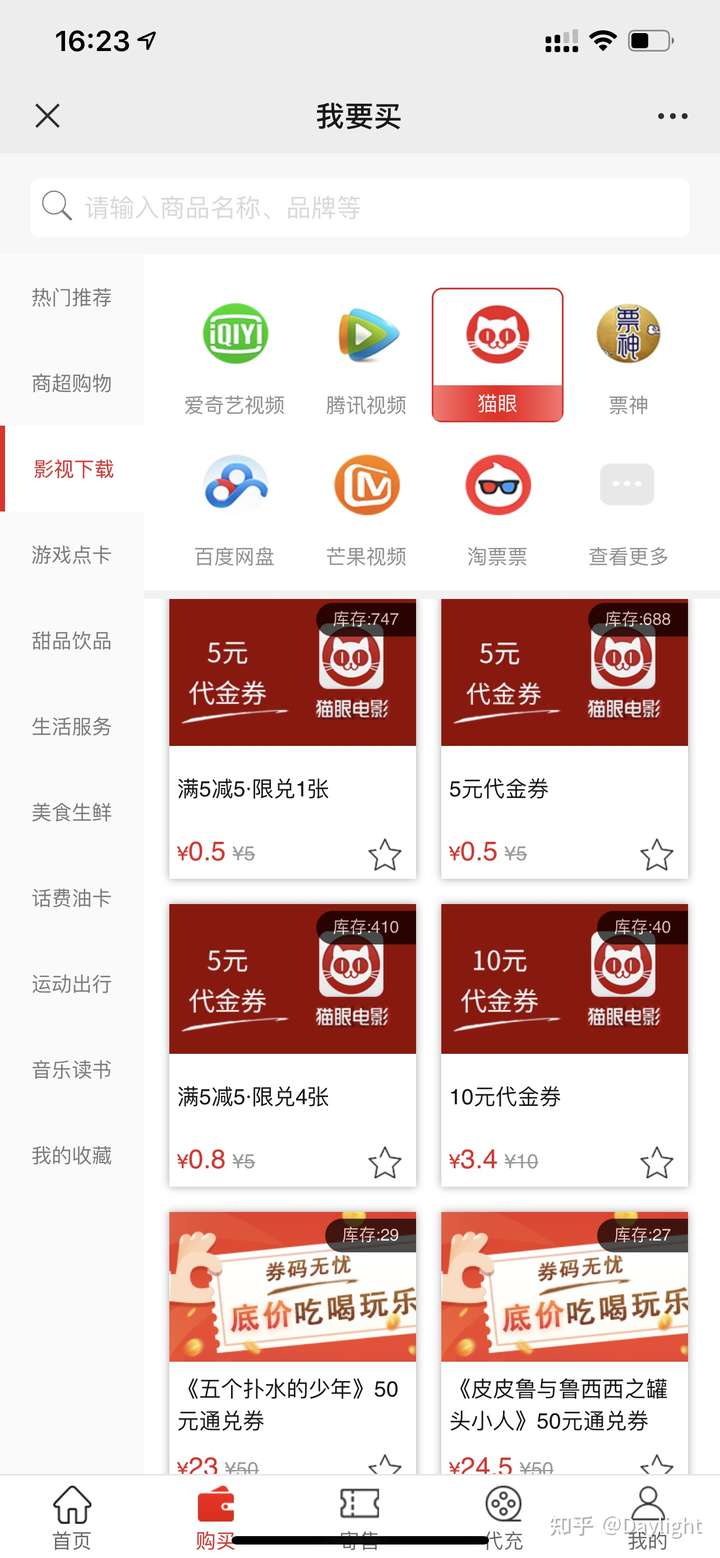Open the 10元代金券 product card
720x1558 pixels.
coord(564,1044)
